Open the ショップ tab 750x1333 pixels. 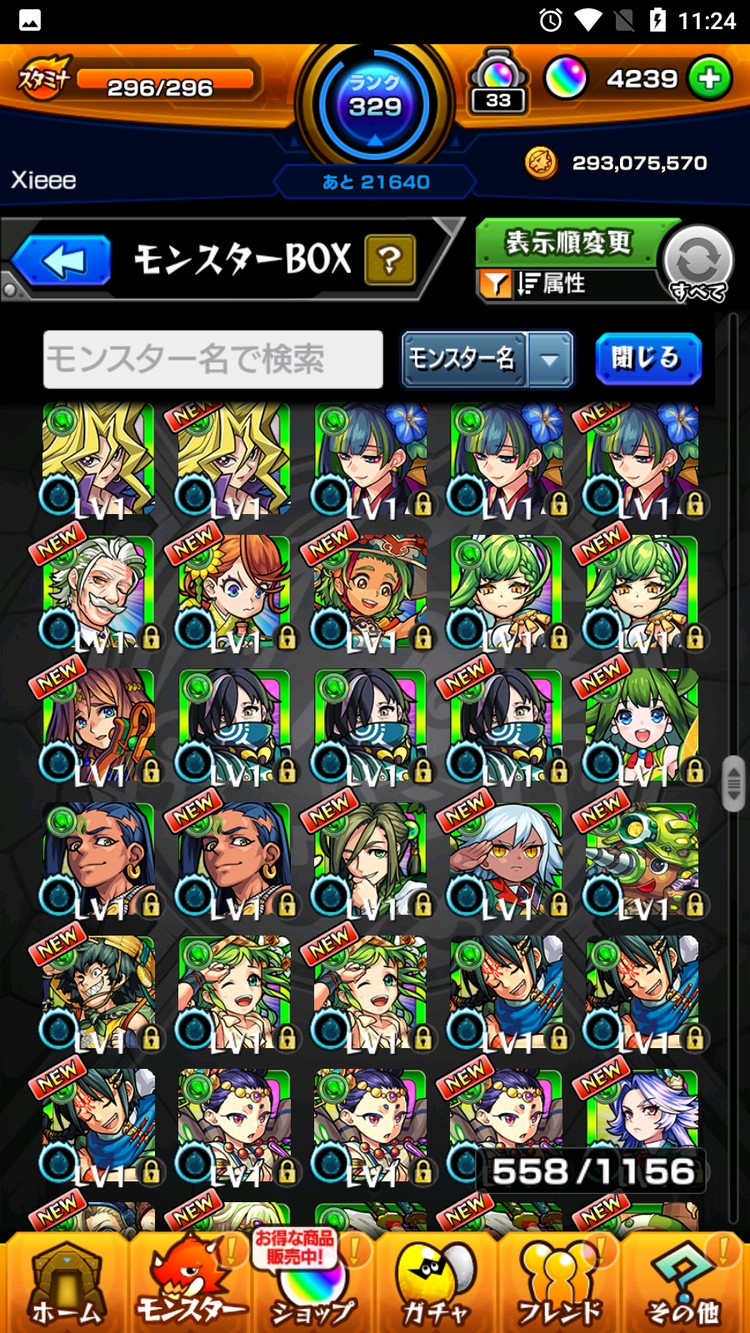(312, 1284)
